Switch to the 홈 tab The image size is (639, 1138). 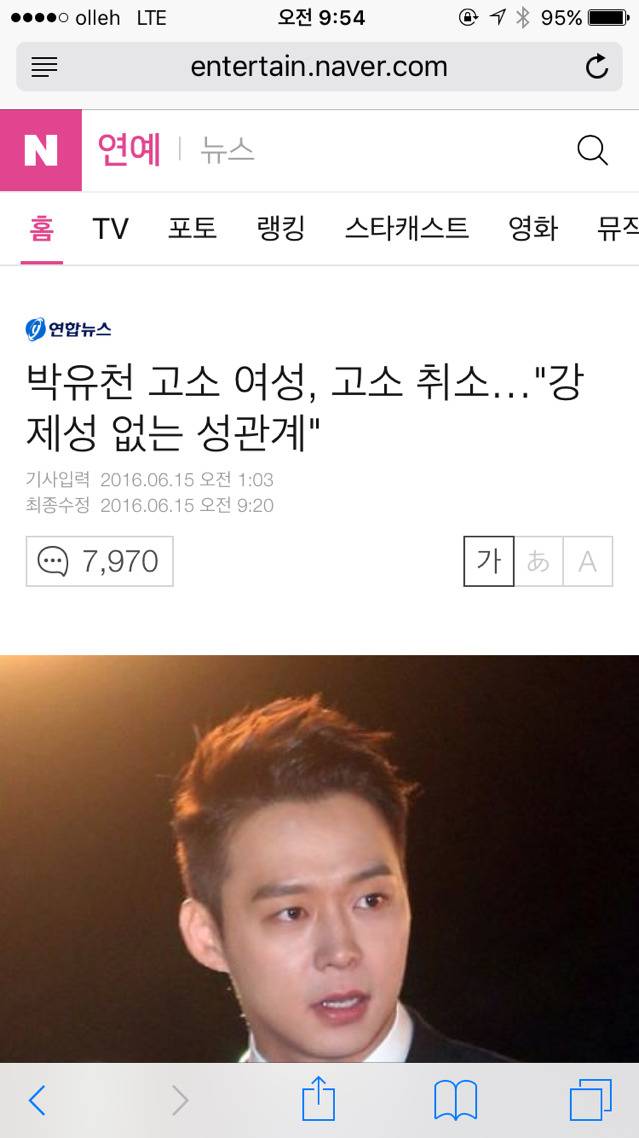pyautogui.click(x=41, y=229)
